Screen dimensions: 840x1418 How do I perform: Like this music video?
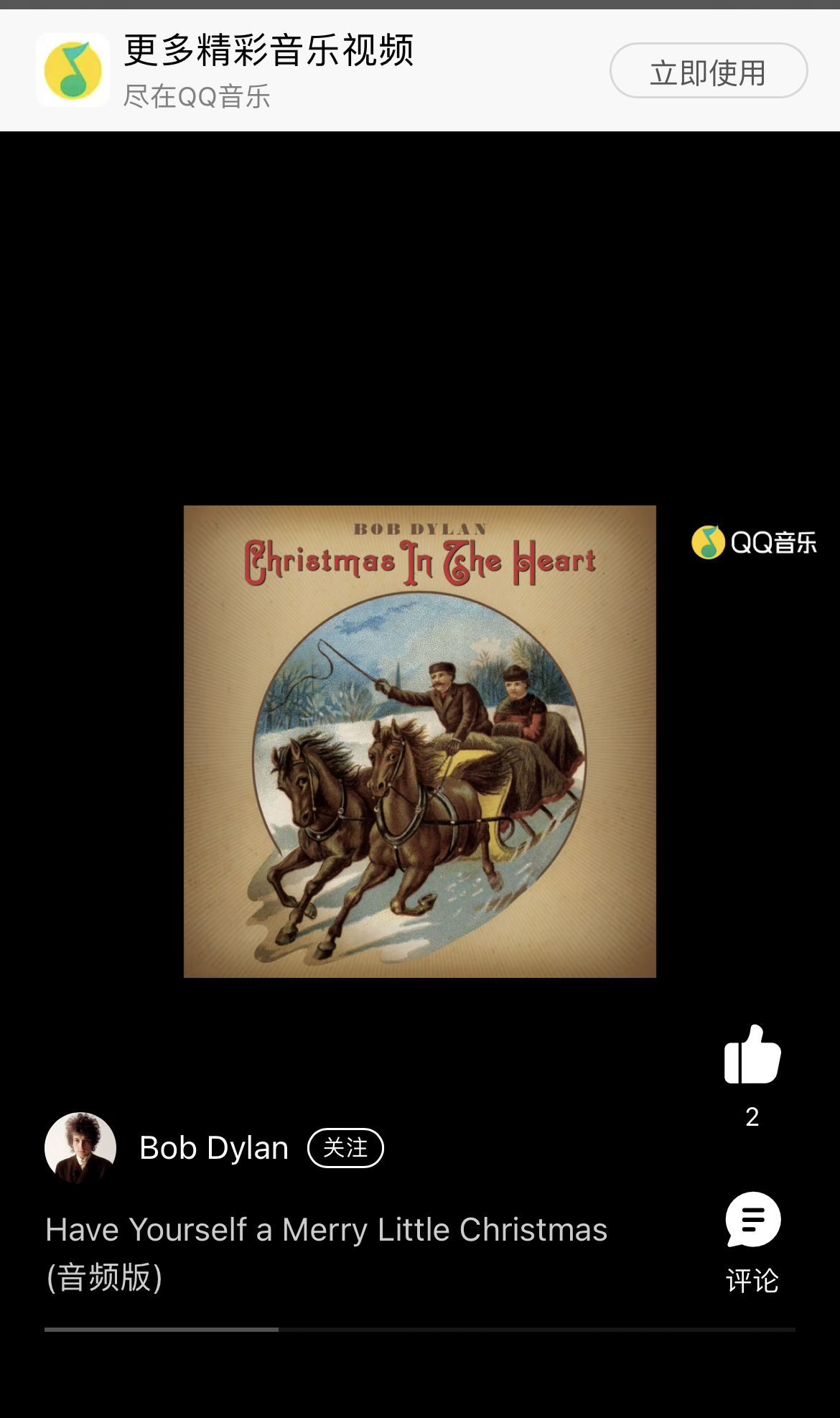click(x=752, y=1055)
